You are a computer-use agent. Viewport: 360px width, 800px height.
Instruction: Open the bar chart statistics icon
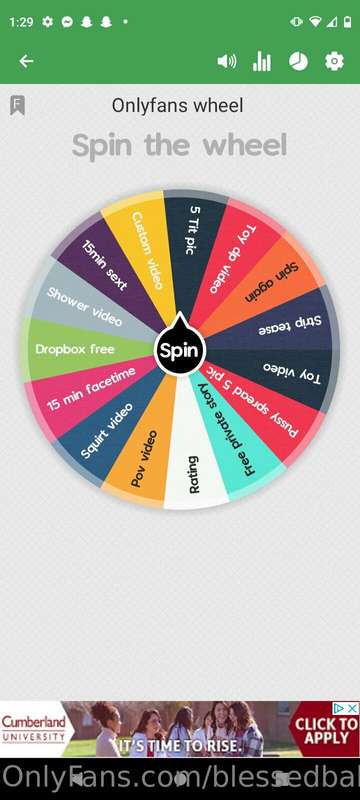pos(262,62)
